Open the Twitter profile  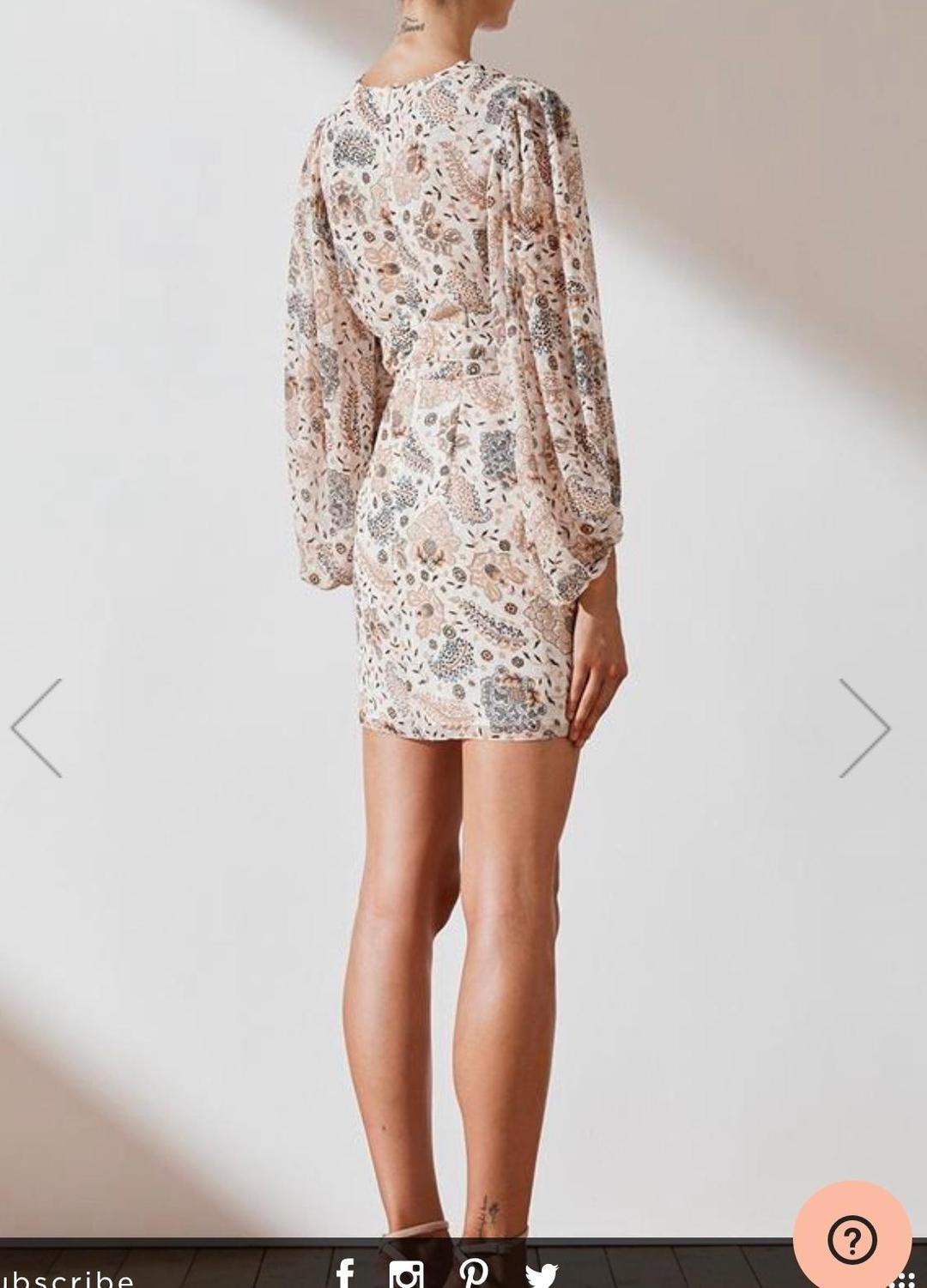[x=541, y=1274]
